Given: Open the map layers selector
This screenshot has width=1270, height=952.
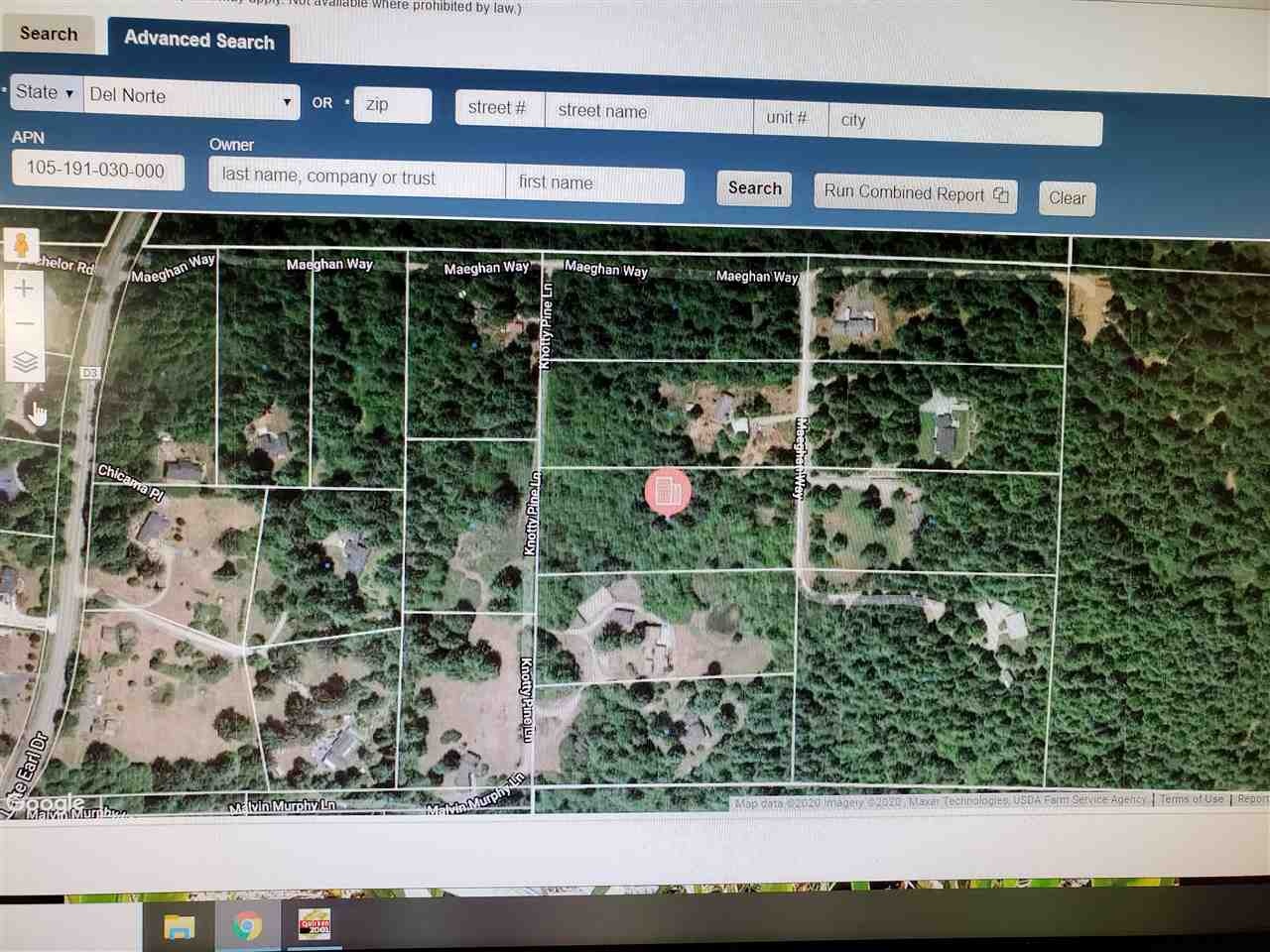Looking at the screenshot, I should click(25, 363).
